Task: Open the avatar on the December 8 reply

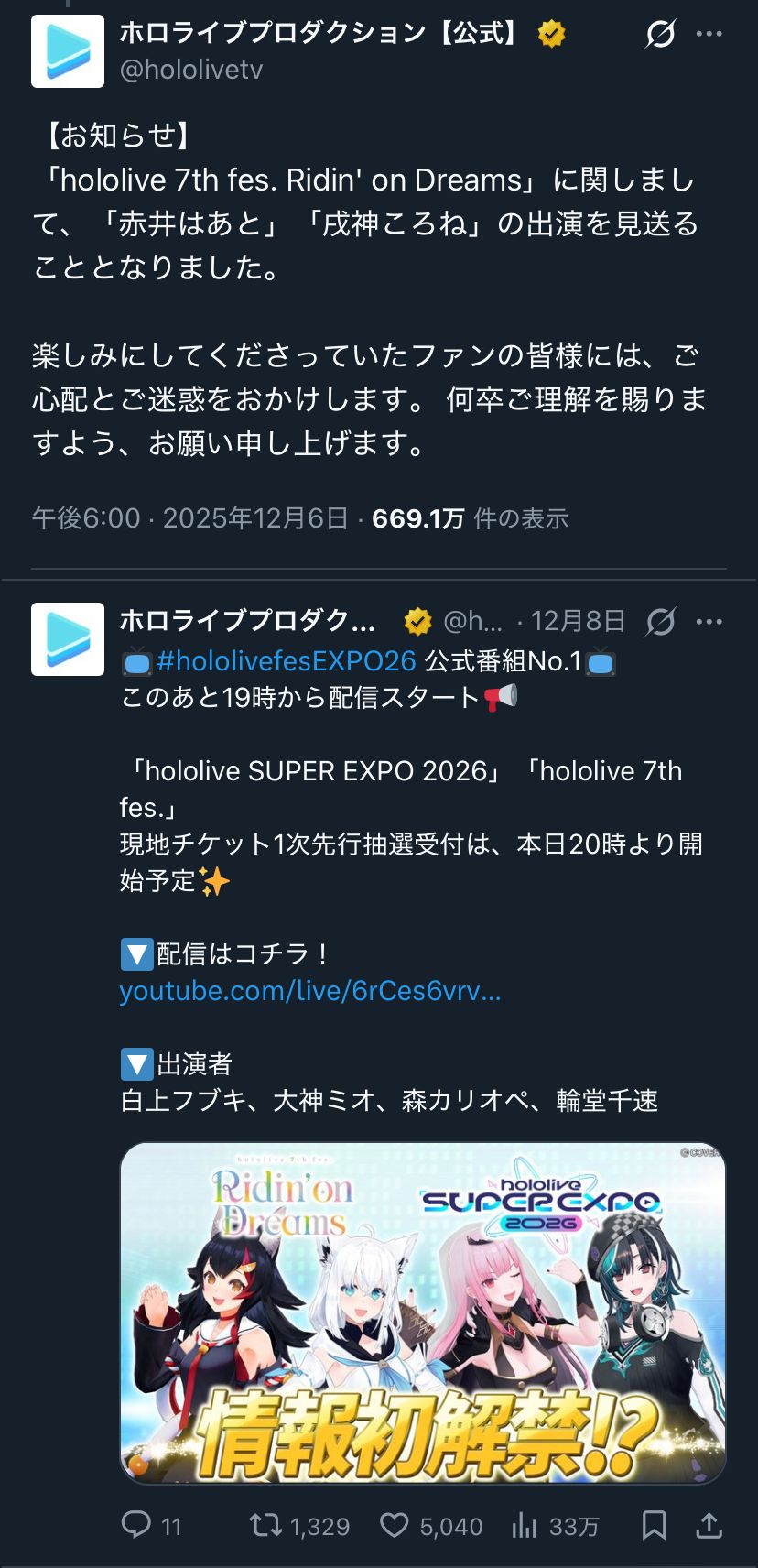Action: [x=68, y=639]
